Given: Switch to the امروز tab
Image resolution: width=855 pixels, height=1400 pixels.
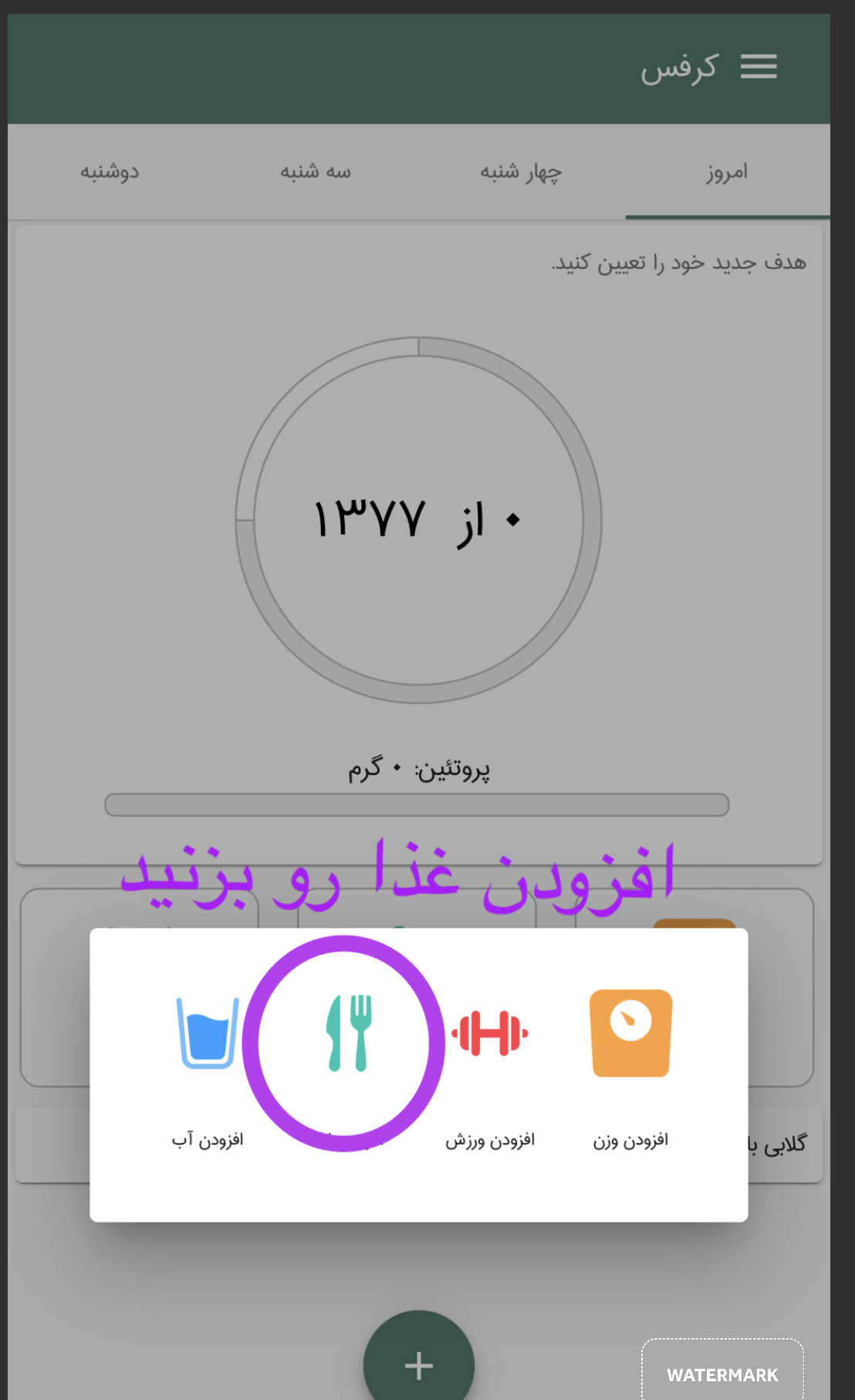Looking at the screenshot, I should pyautogui.click(x=727, y=171).
